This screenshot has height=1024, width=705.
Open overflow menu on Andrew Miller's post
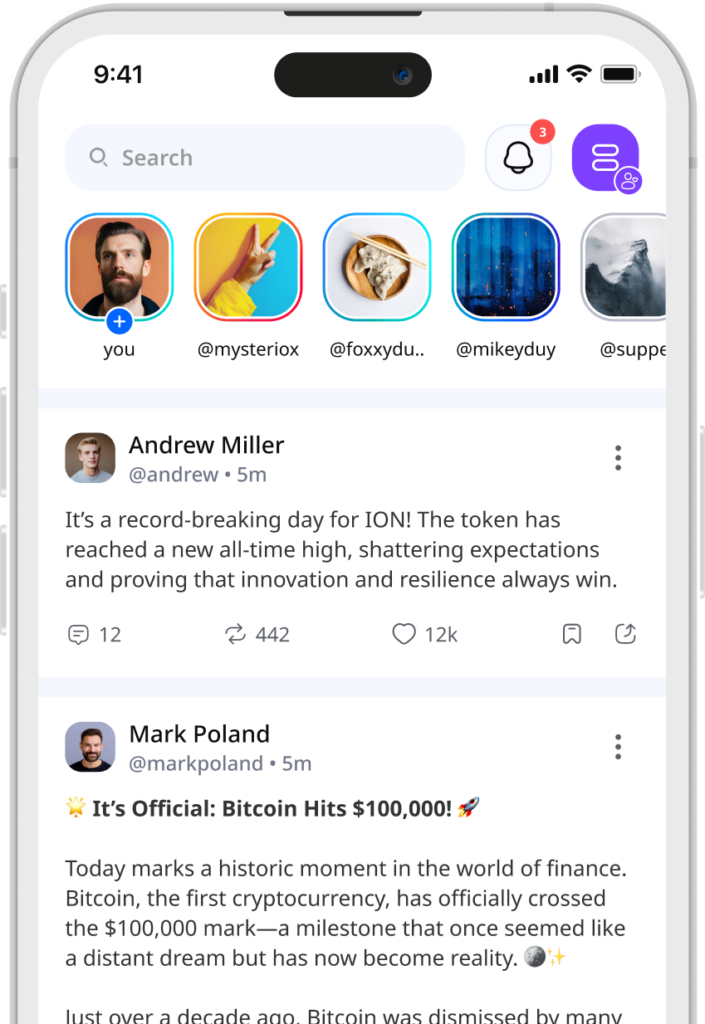point(618,458)
